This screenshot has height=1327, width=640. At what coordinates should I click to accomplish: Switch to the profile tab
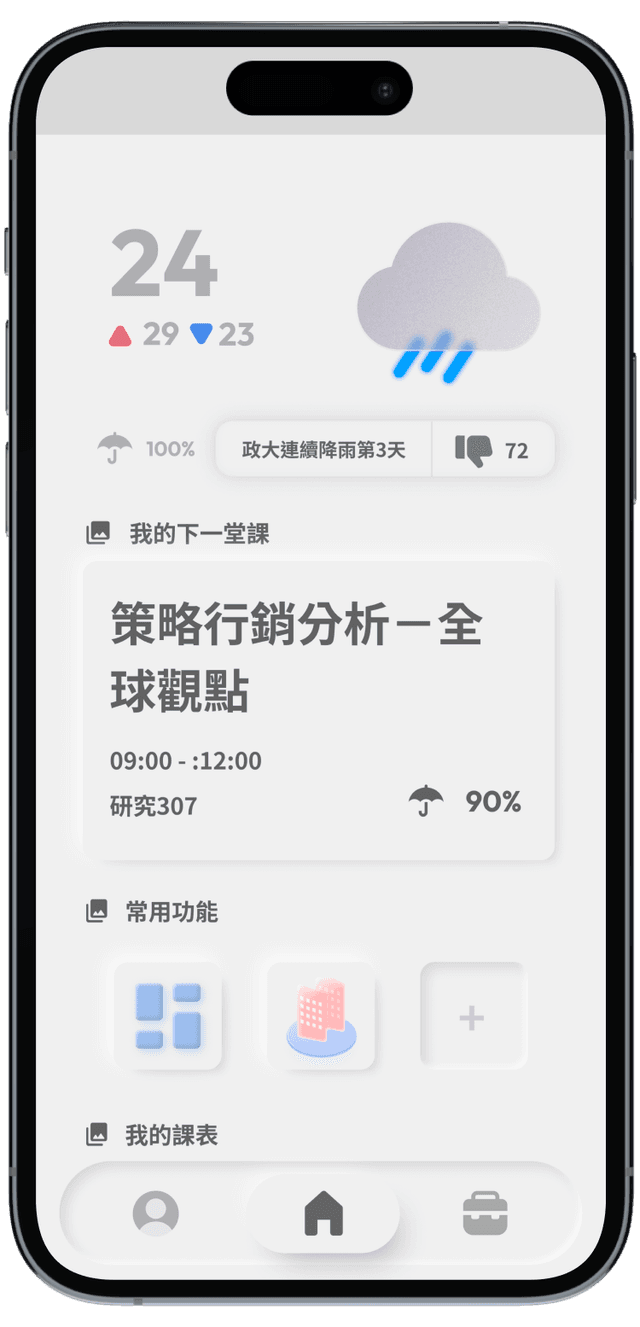(x=156, y=1213)
